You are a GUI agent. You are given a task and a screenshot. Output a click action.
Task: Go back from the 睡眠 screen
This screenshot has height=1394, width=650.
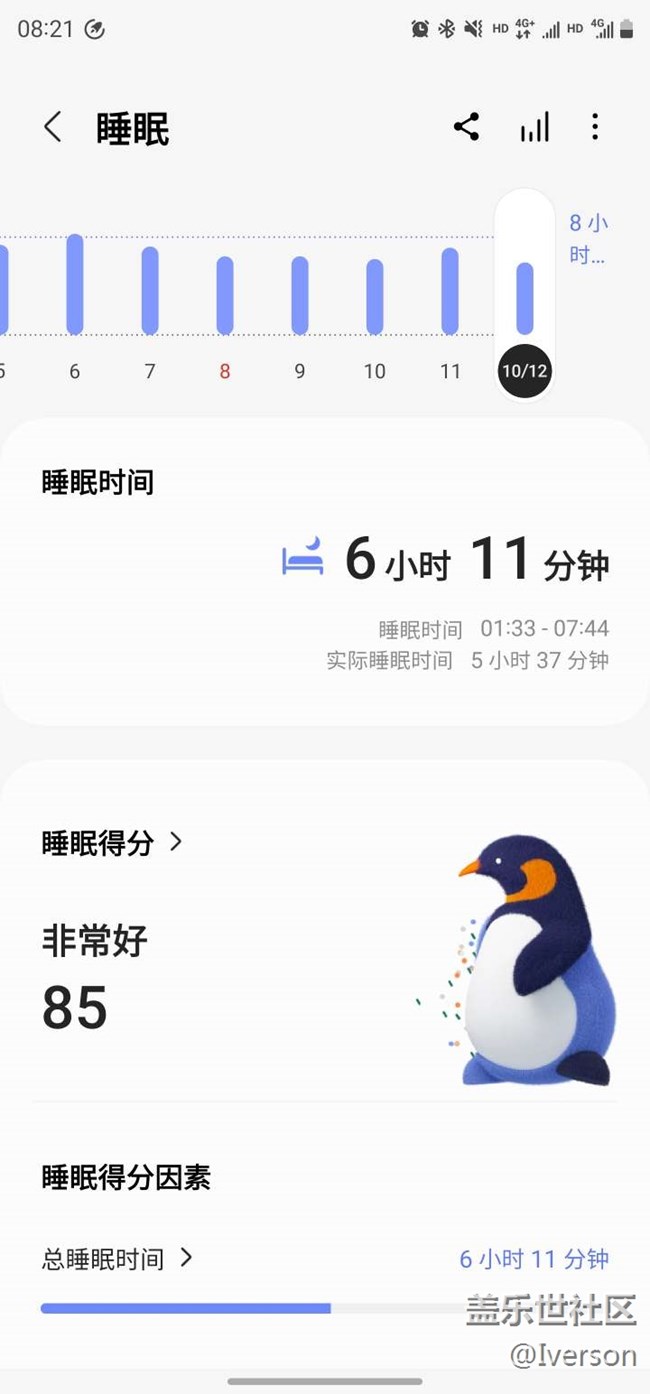point(53,128)
